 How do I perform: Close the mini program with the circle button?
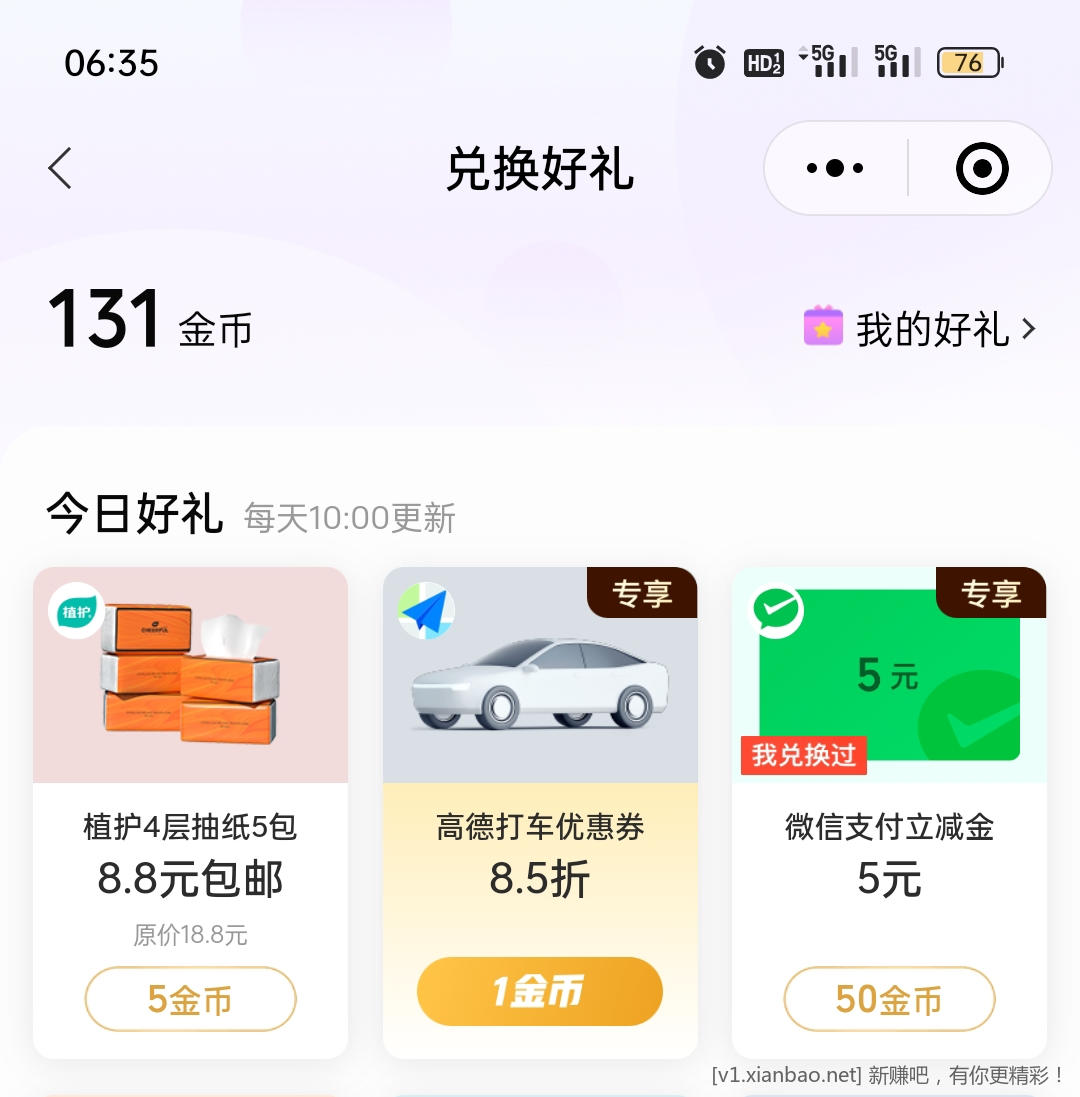click(x=981, y=168)
